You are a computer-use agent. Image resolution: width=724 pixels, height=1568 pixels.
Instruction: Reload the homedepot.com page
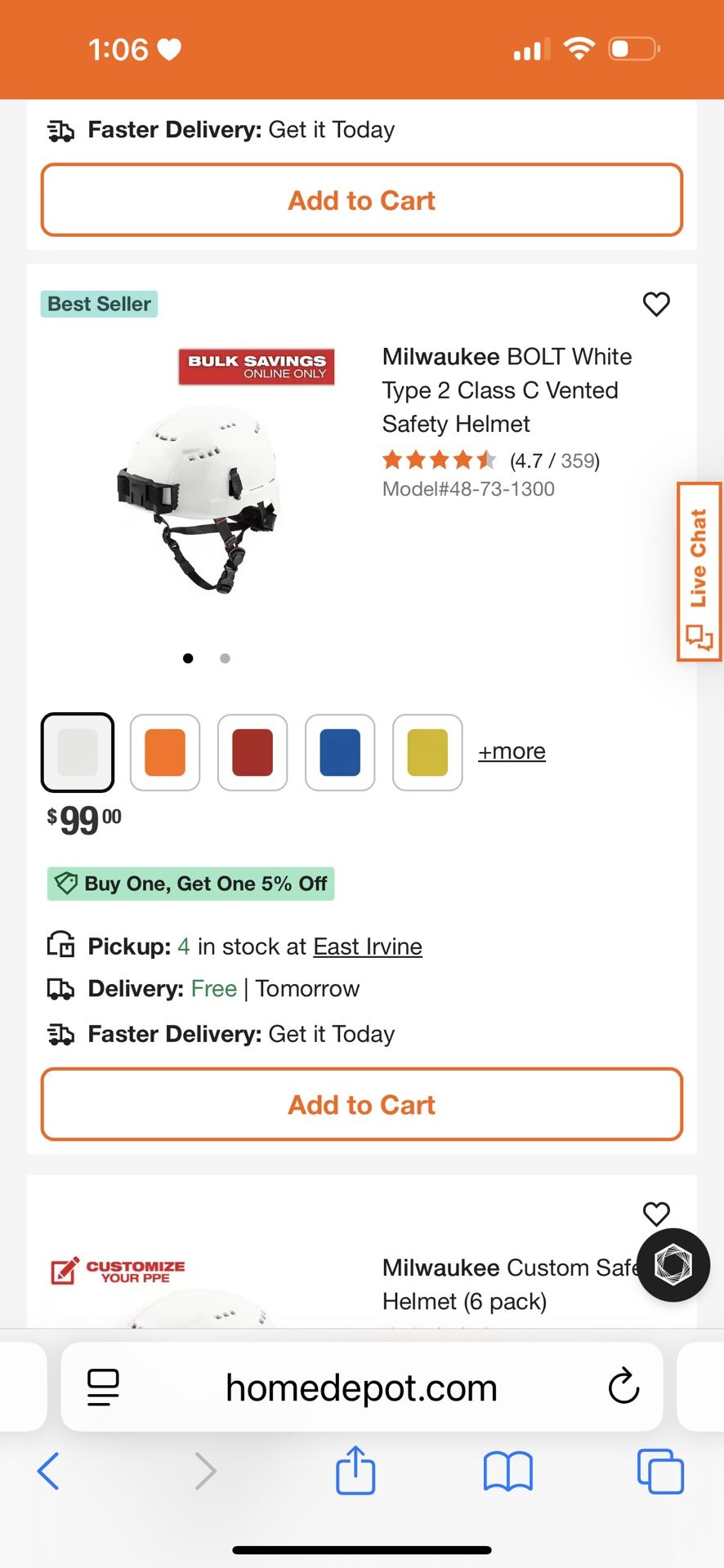click(x=623, y=1387)
